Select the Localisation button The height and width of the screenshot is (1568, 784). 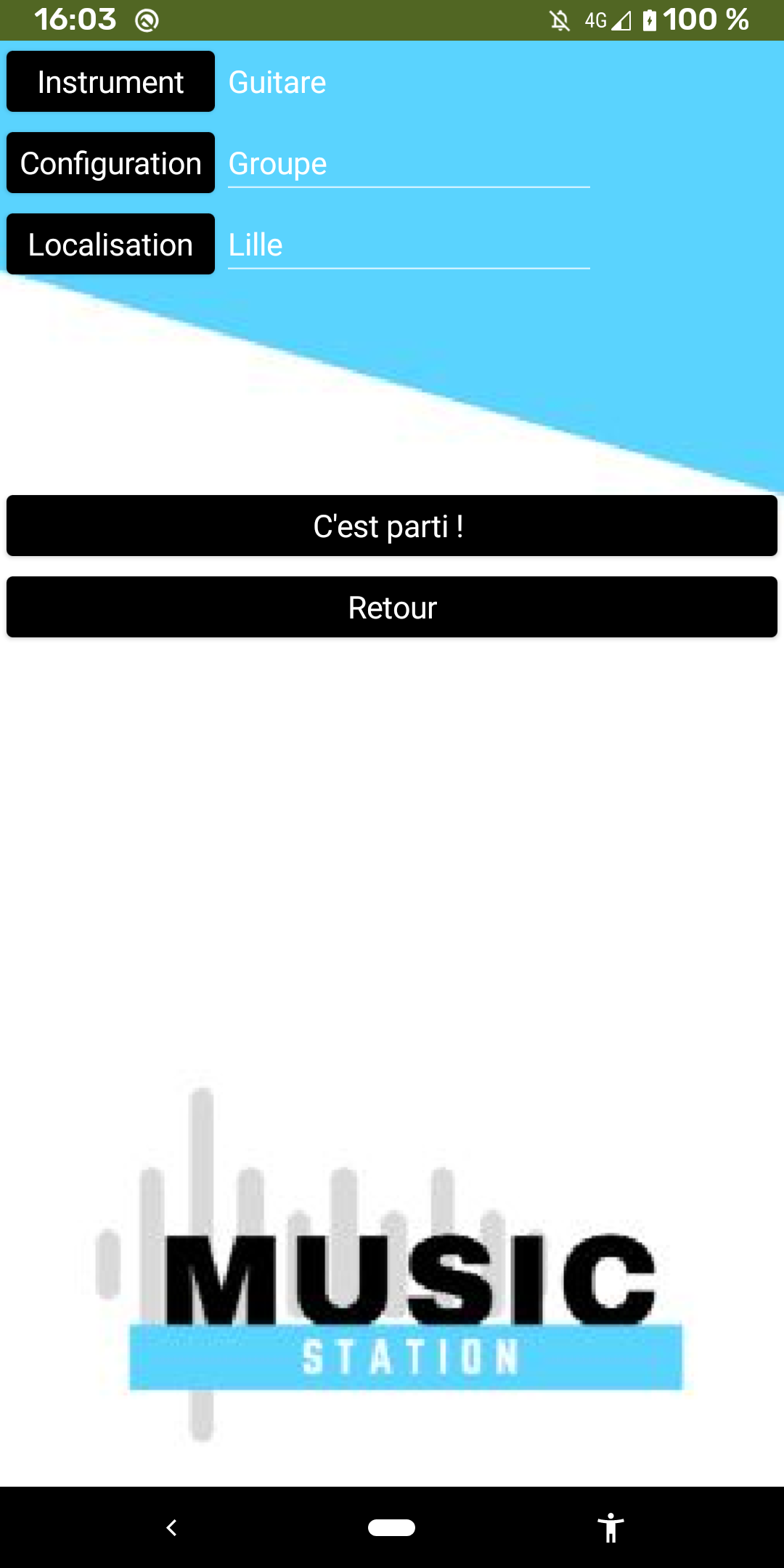110,245
